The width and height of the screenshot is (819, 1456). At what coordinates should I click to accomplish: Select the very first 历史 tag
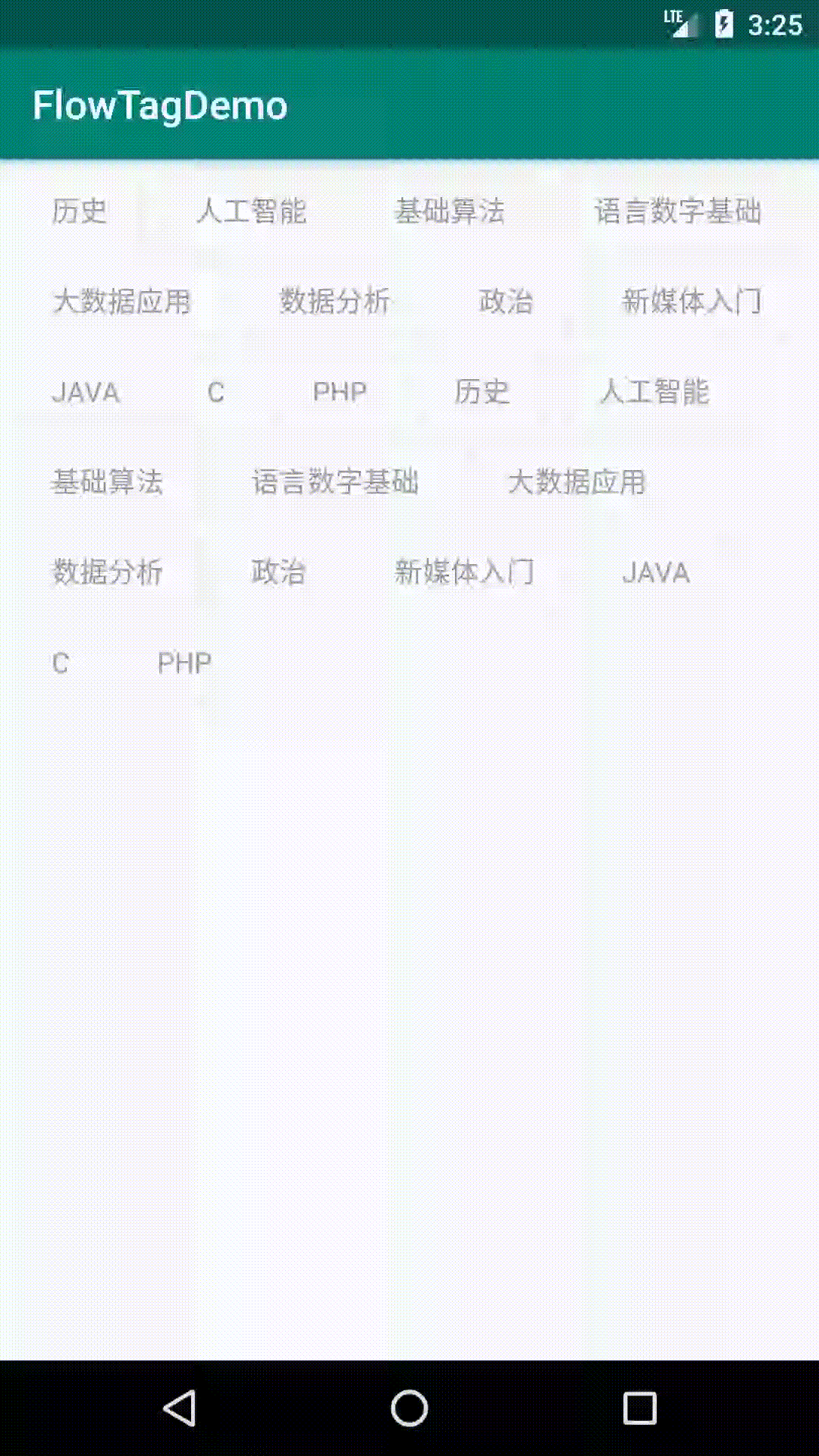(x=80, y=211)
